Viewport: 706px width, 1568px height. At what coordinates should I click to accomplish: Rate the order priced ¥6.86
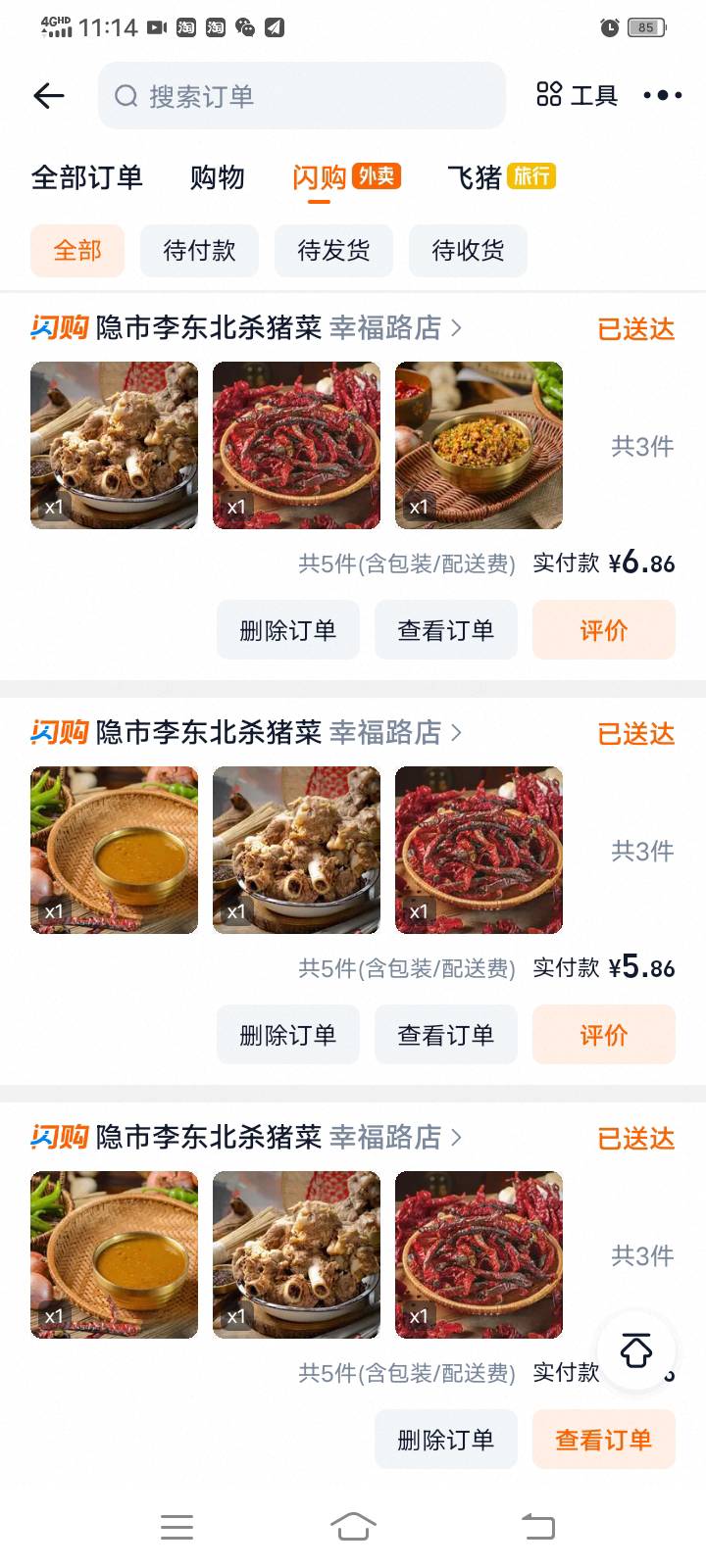[x=603, y=630]
